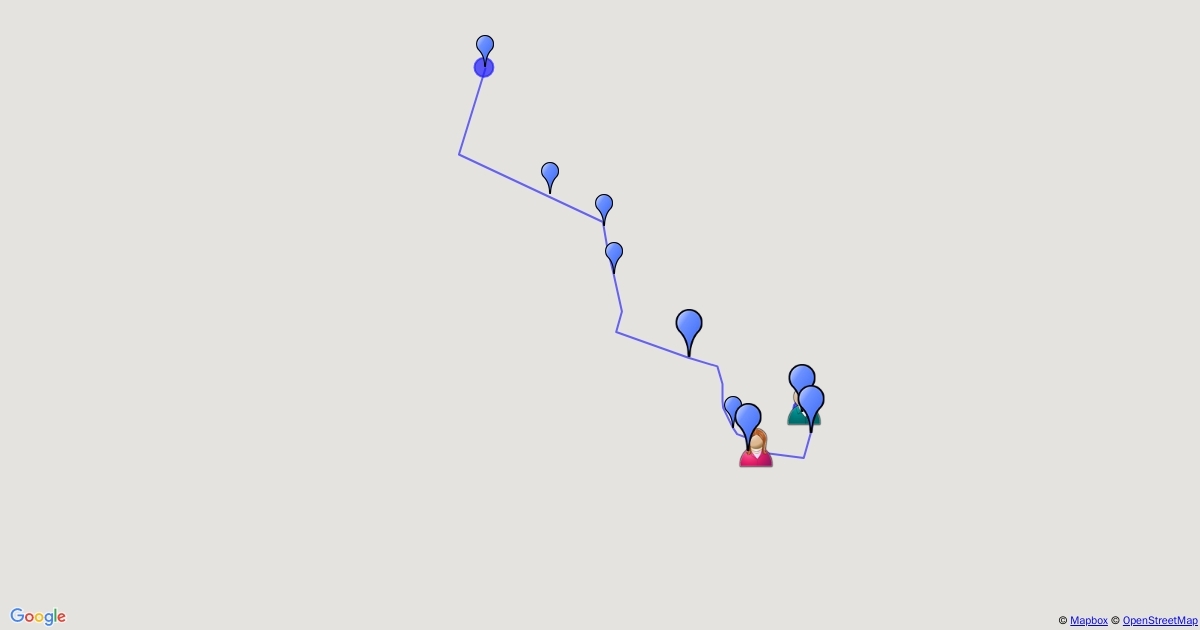Viewport: 1200px width, 630px height.
Task: Open the Mapbox attribution link
Action: [1088, 621]
